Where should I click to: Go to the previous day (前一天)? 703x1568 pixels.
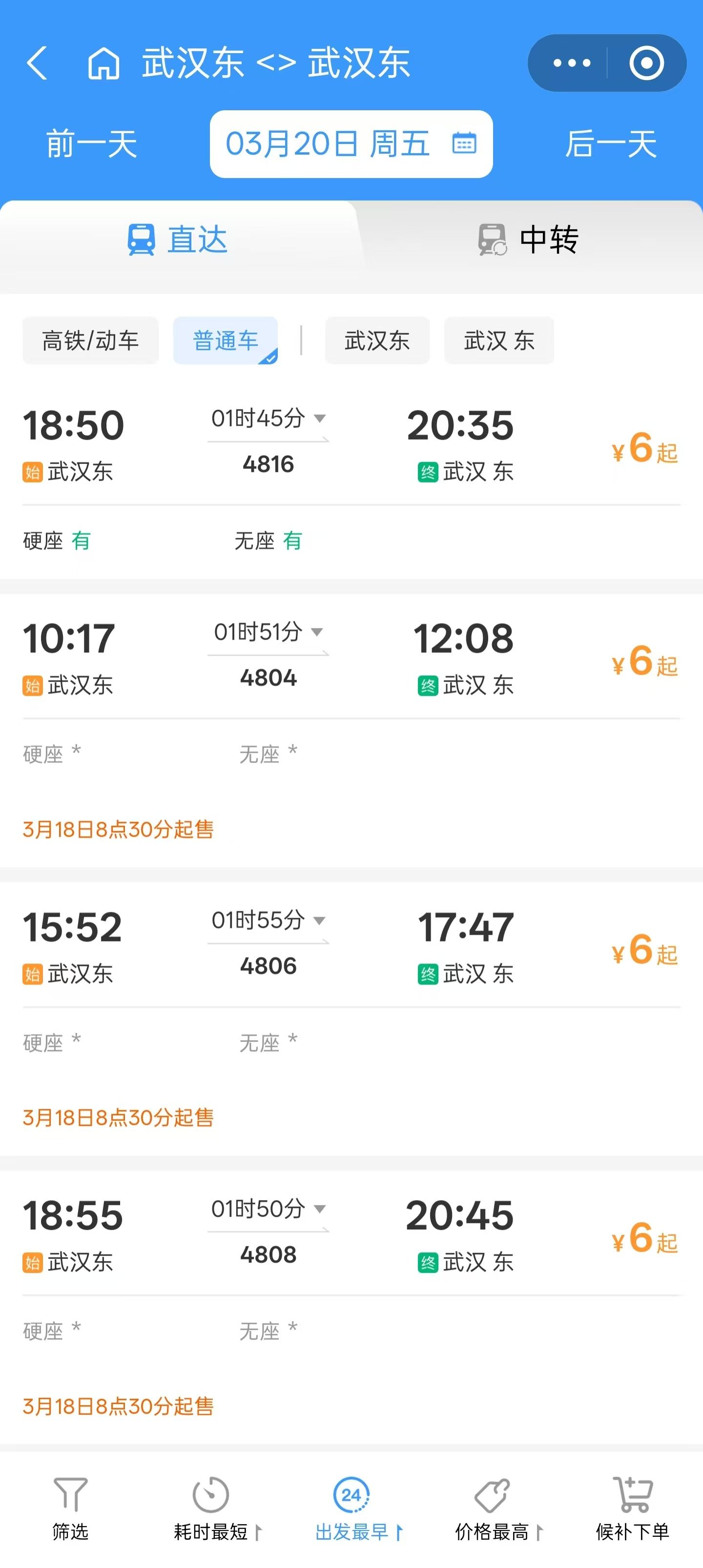click(91, 145)
